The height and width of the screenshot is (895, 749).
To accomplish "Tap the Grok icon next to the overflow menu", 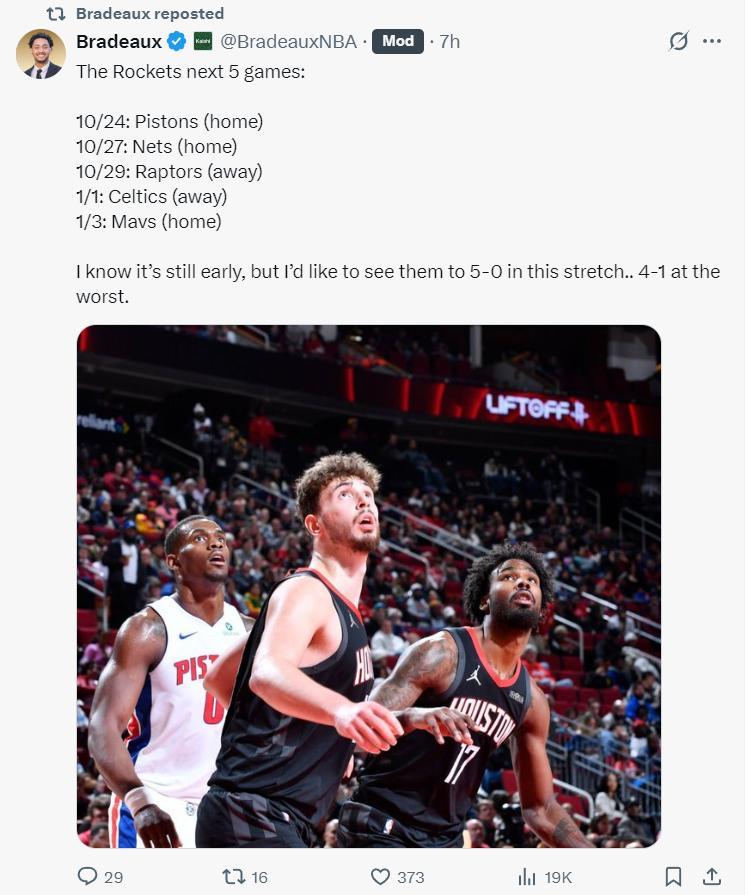I will point(678,41).
